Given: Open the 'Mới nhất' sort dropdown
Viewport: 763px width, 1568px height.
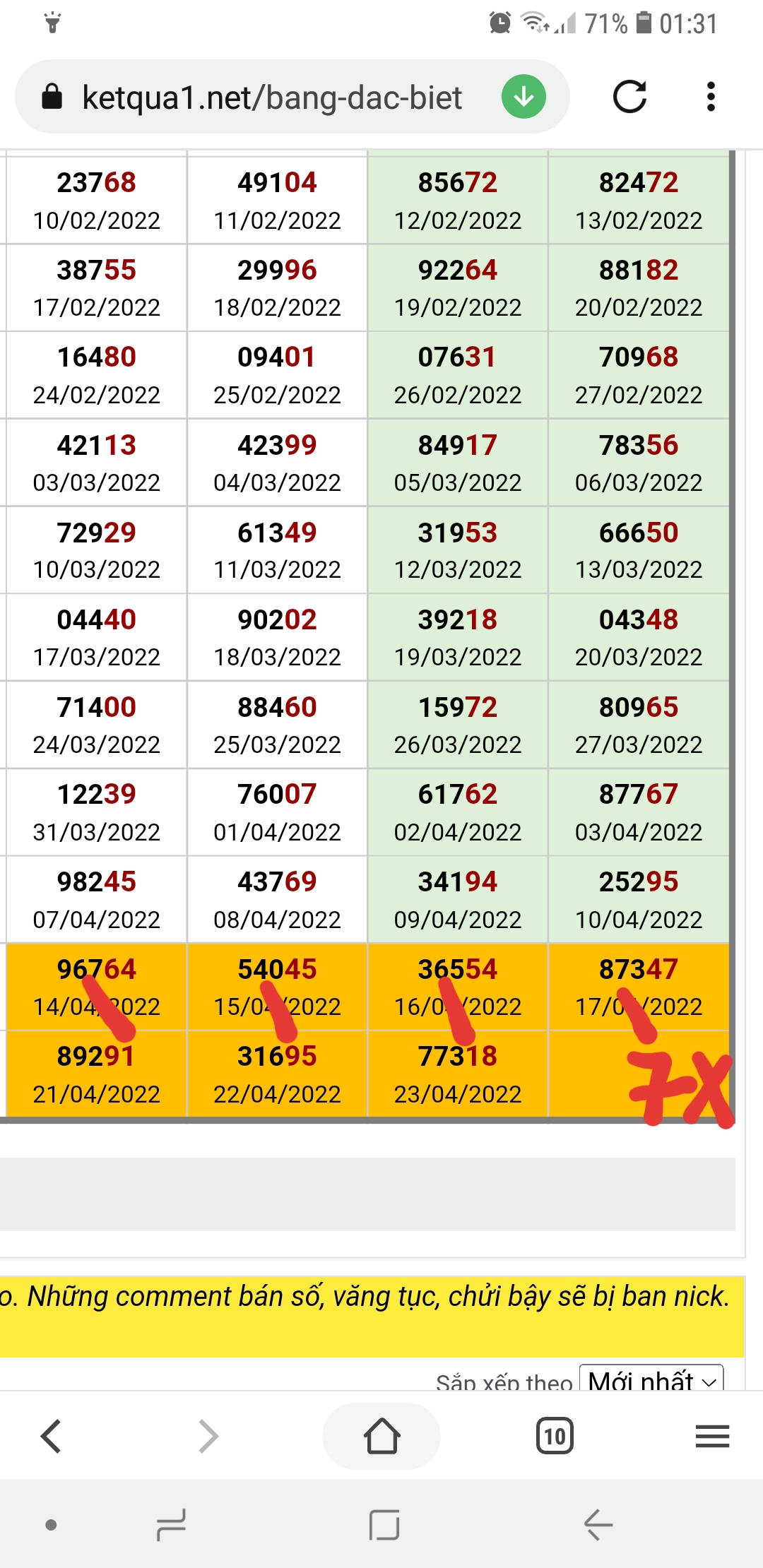Looking at the screenshot, I should click(651, 1379).
